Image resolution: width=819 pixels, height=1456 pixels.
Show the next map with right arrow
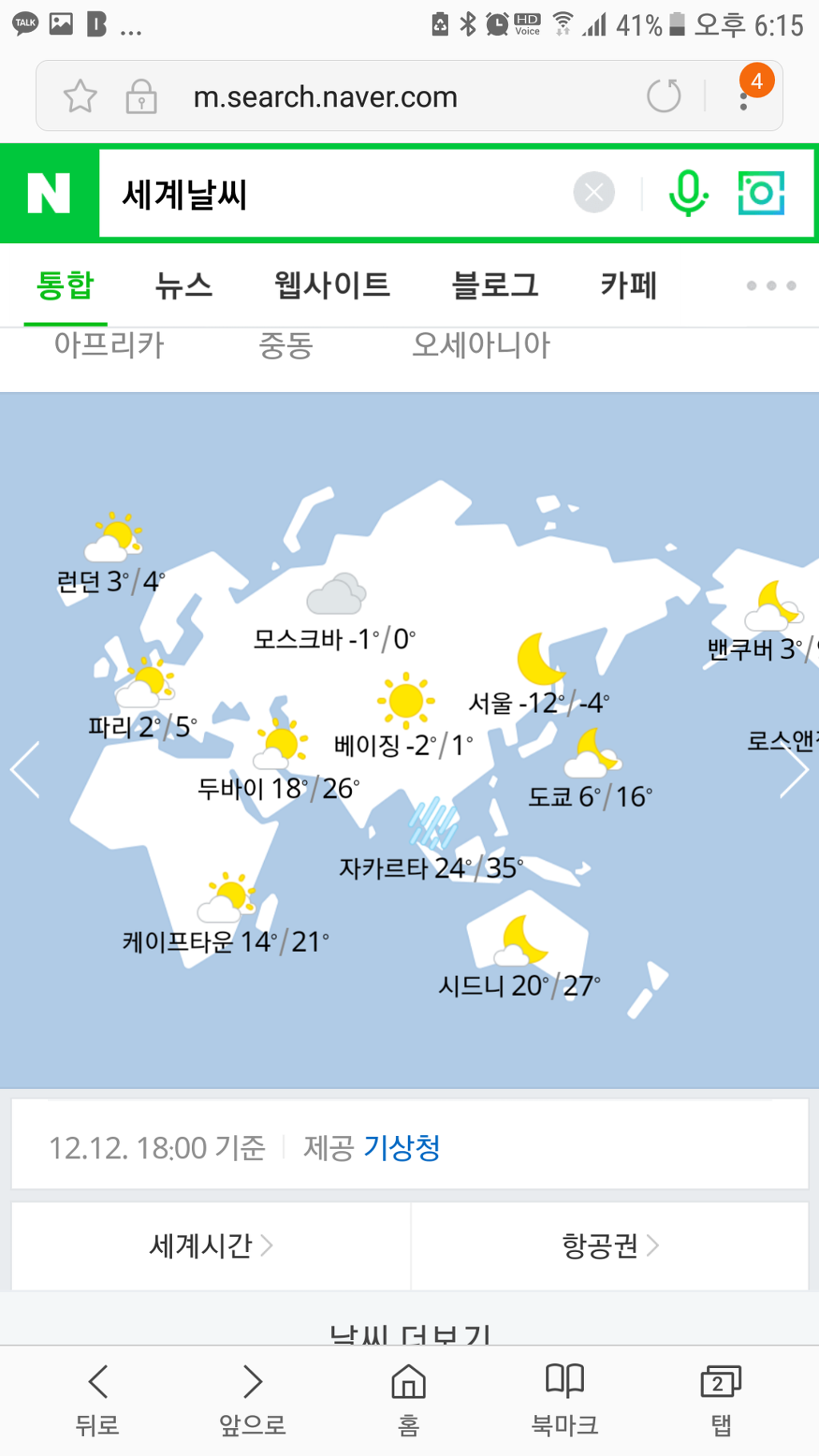pyautogui.click(x=794, y=770)
